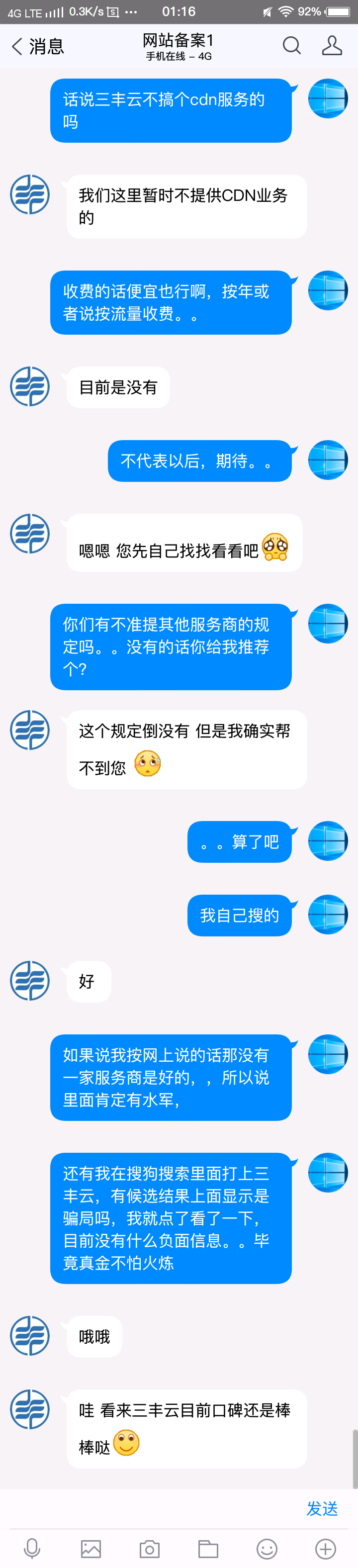Focus the message text input box
The width and height of the screenshot is (358, 1568).
click(x=152, y=1508)
